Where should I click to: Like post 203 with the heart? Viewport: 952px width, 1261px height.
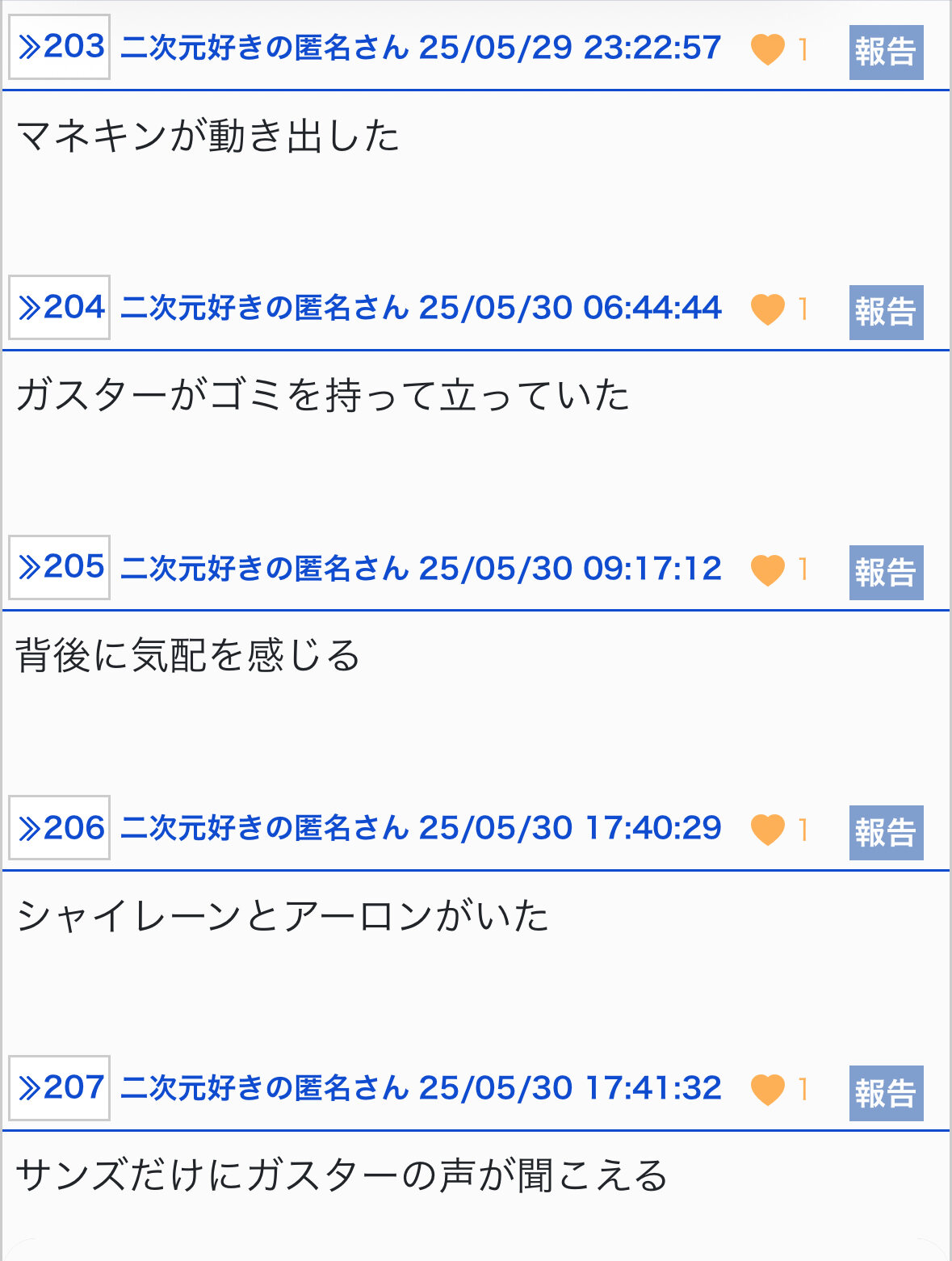tap(767, 49)
